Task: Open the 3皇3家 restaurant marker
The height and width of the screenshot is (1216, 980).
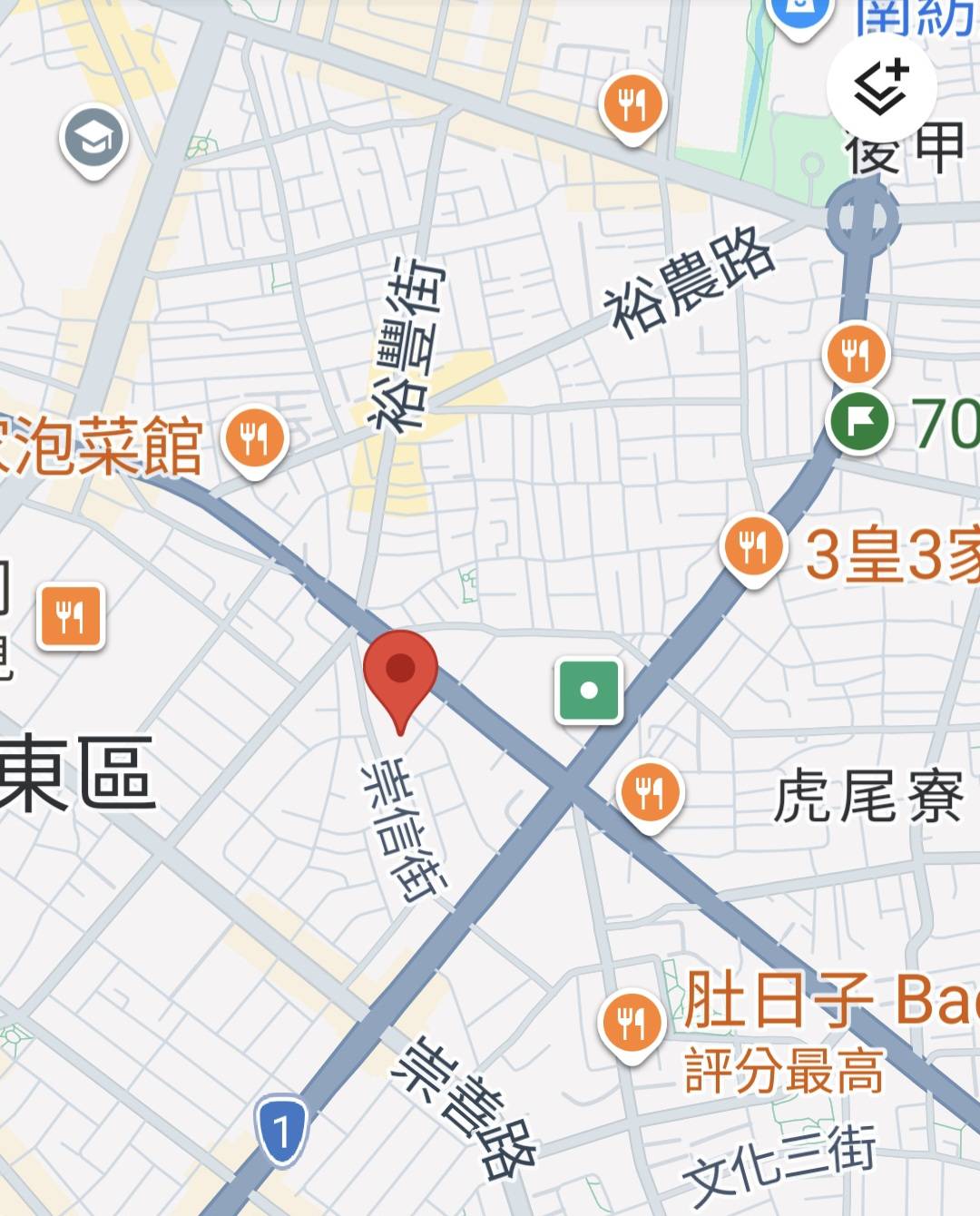Action: (752, 547)
